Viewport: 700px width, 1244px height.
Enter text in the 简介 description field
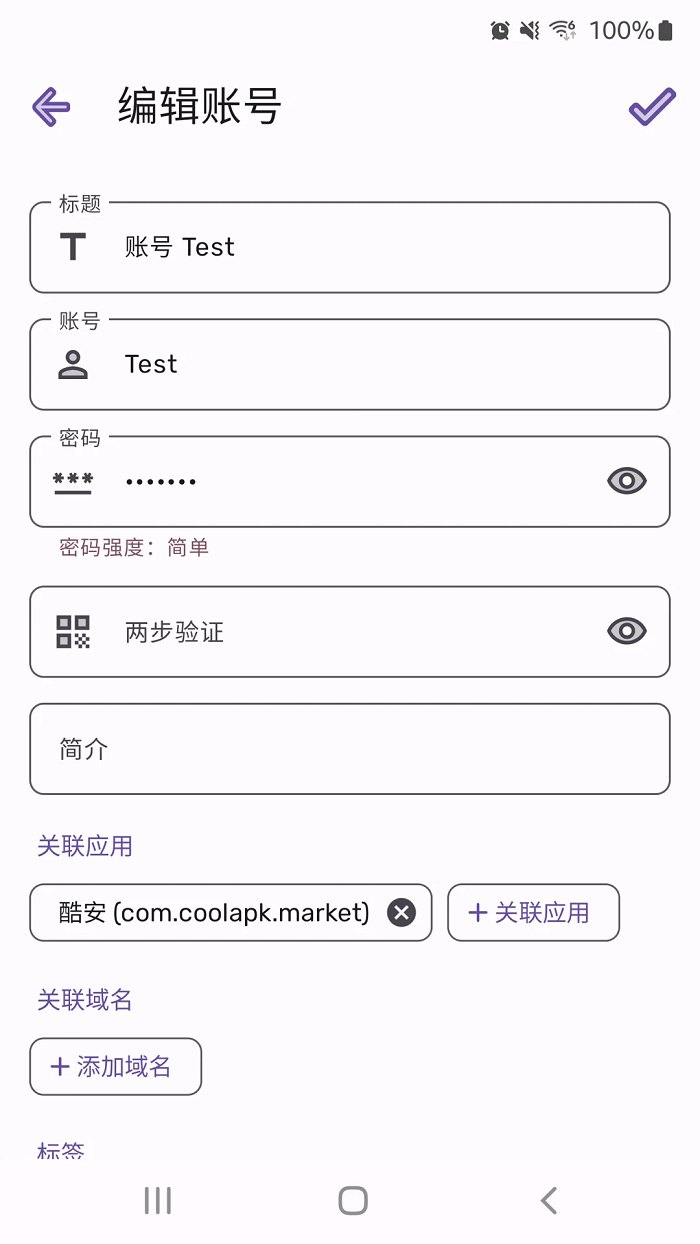(350, 749)
